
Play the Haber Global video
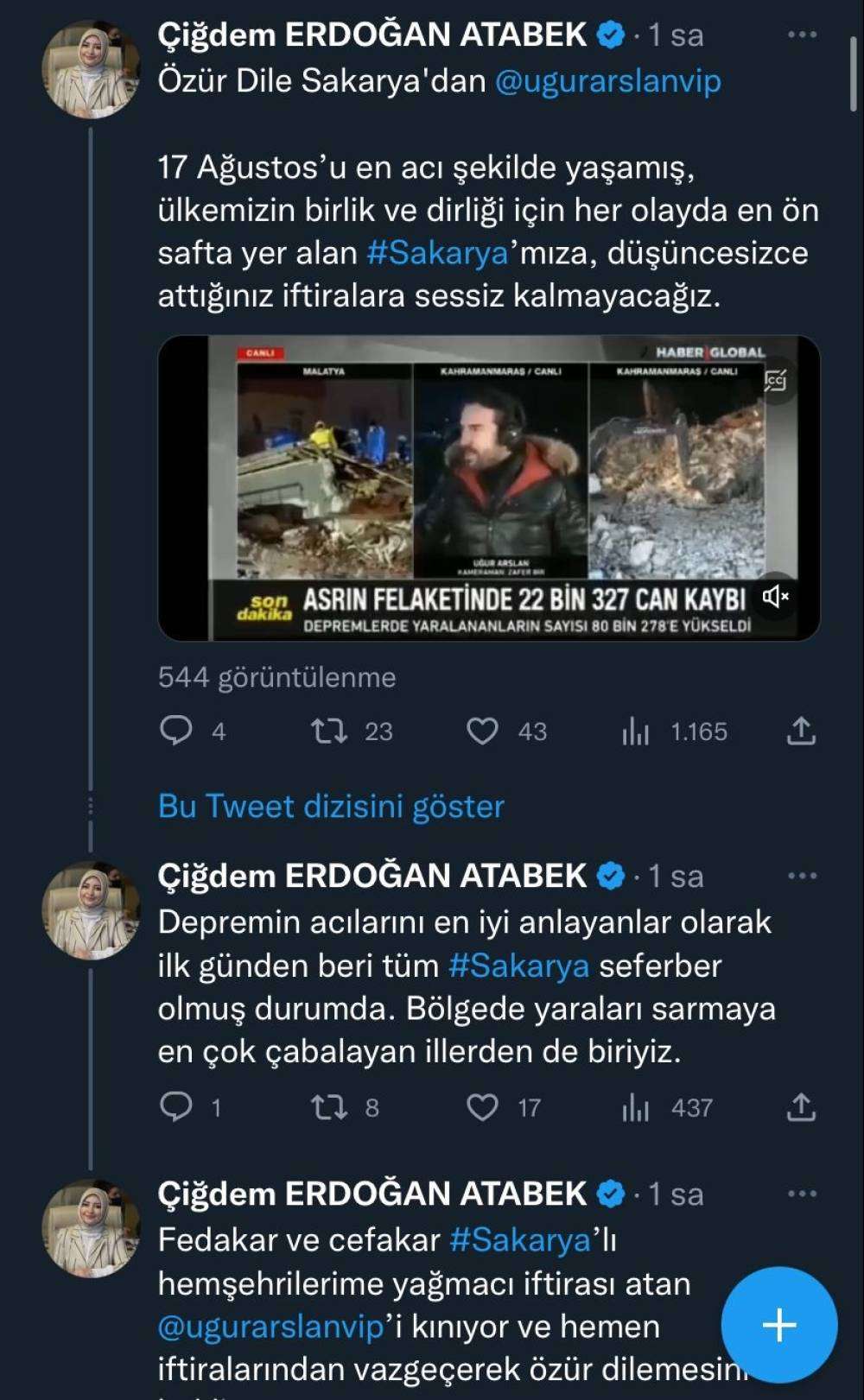point(489,488)
